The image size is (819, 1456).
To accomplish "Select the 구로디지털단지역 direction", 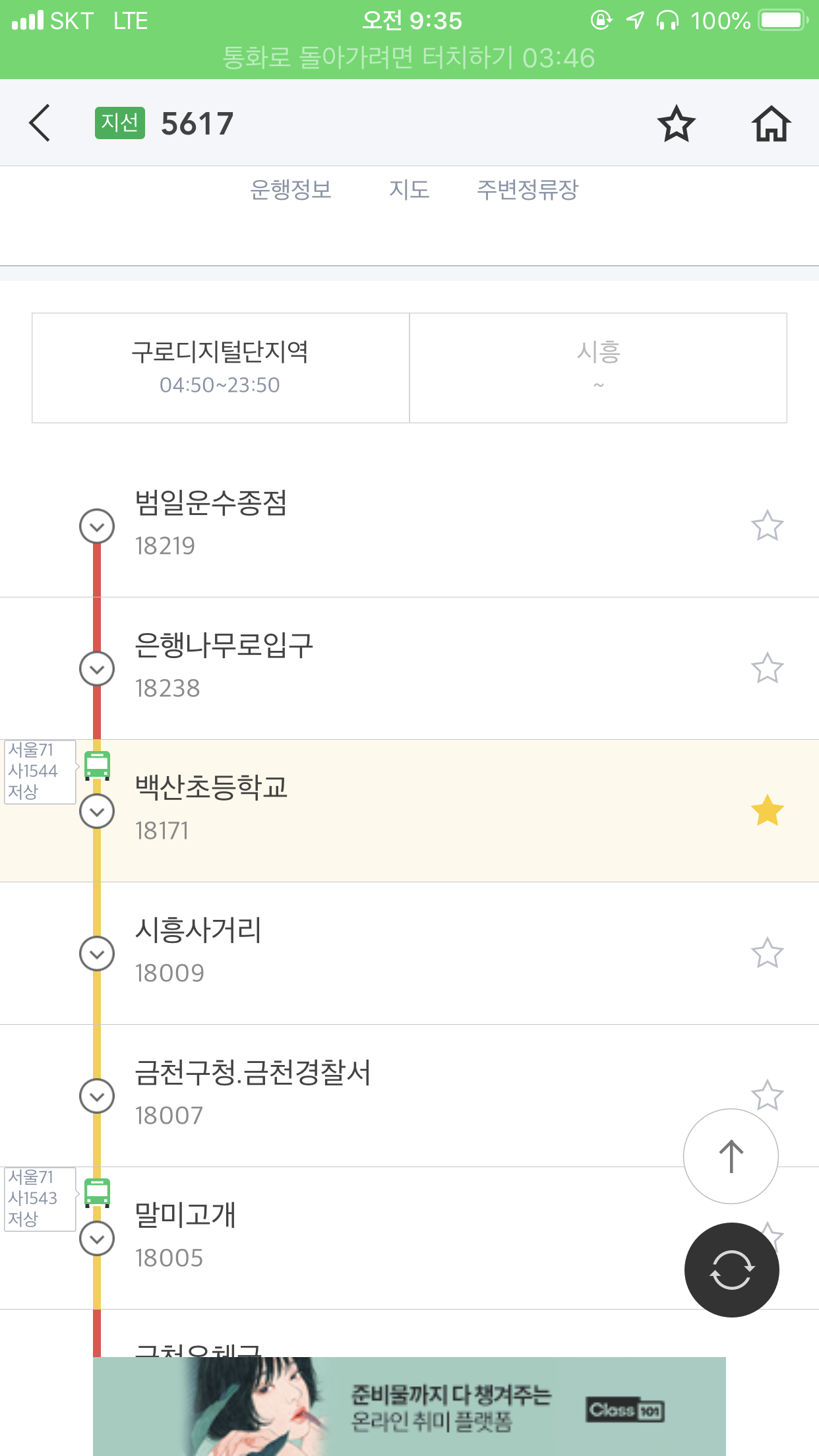I will point(220,367).
